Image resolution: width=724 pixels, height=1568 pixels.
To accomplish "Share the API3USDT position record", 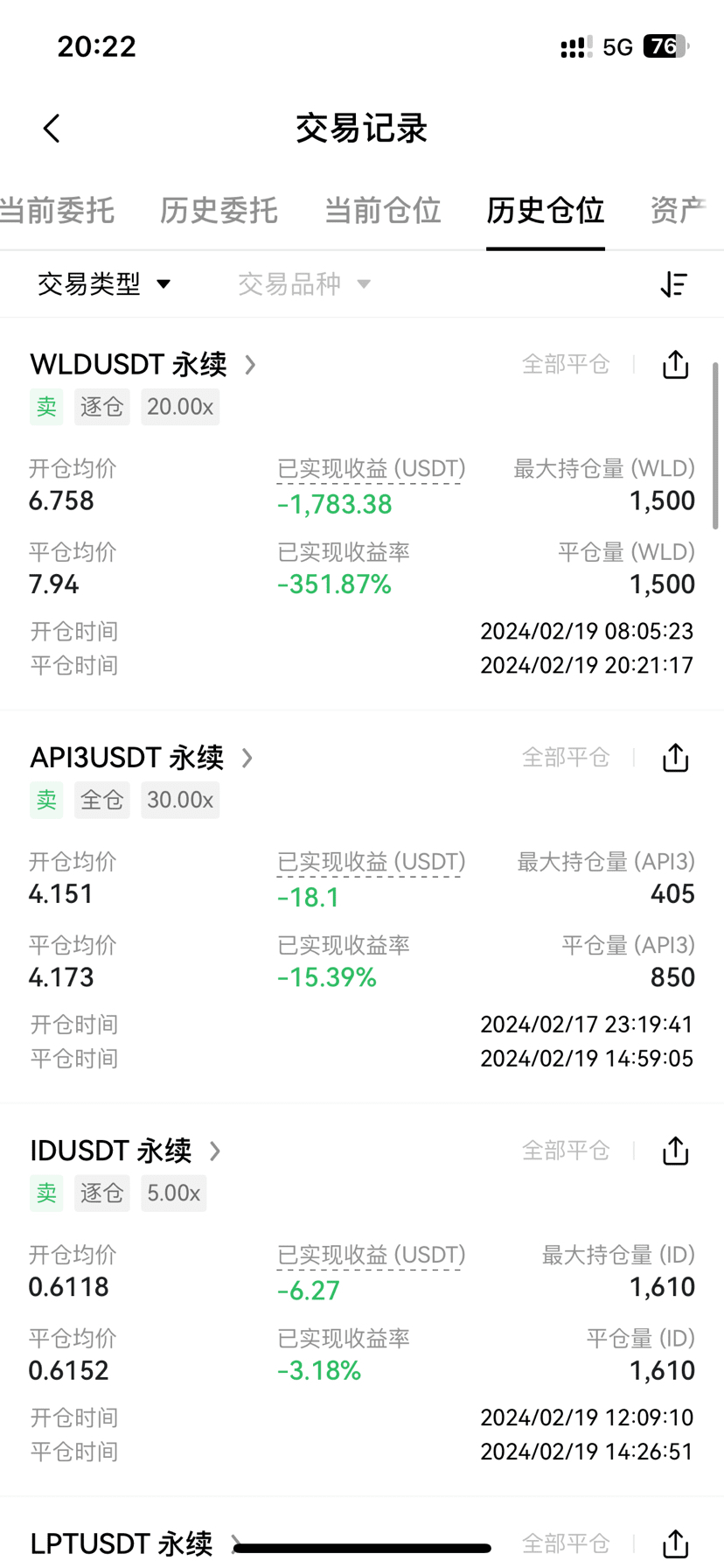I will click(x=675, y=758).
